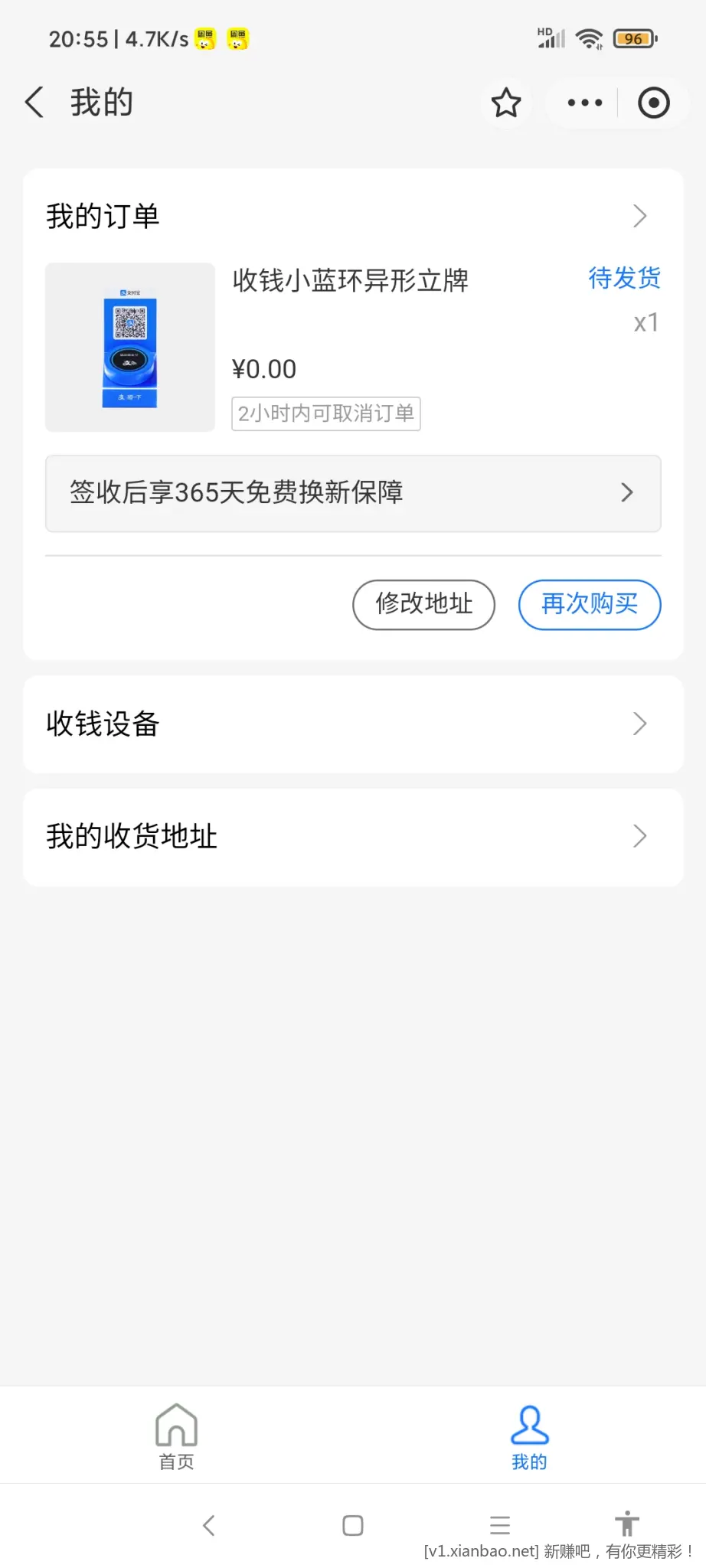Open the order product QR code thumbnail
Screen dimensions: 706x1568
coord(129,347)
